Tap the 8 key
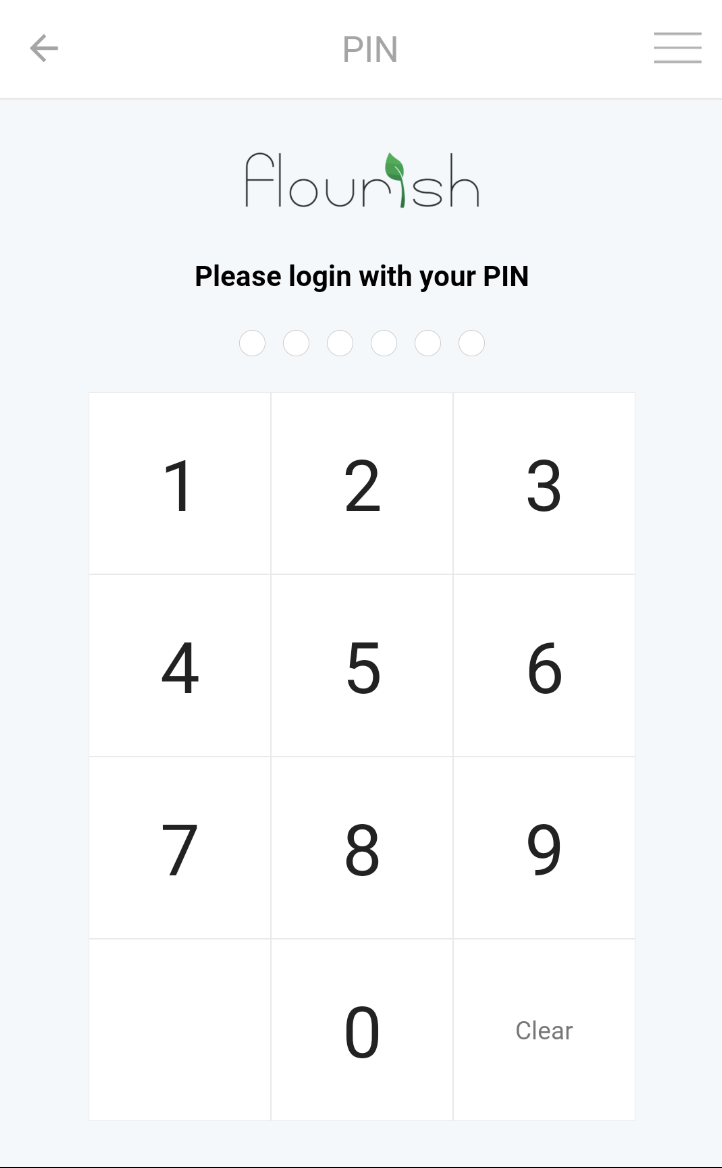 click(x=362, y=848)
